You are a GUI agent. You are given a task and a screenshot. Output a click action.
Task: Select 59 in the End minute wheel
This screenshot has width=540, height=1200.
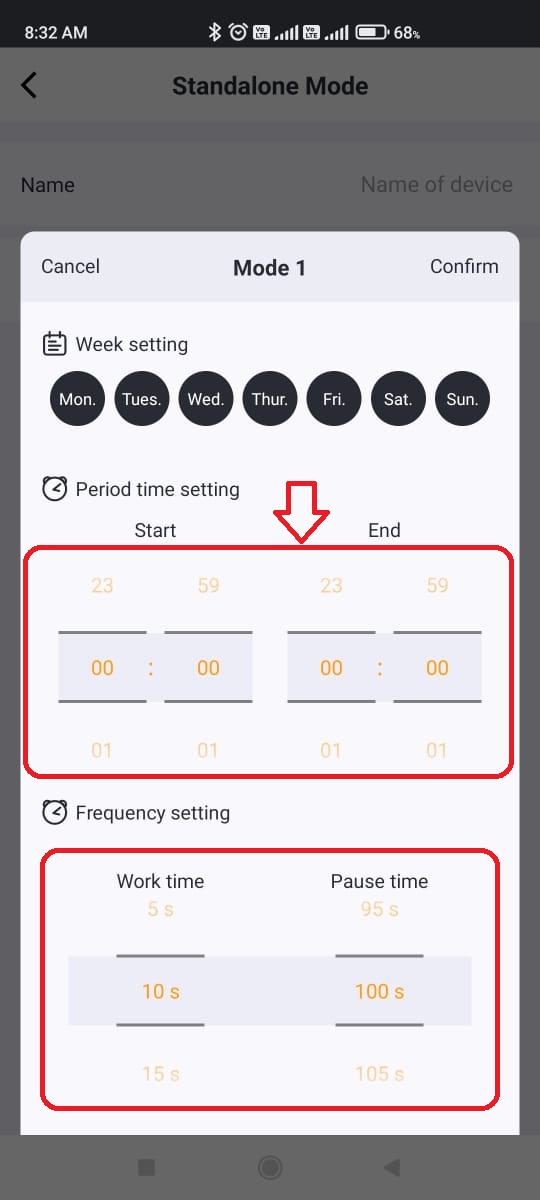pos(437,585)
